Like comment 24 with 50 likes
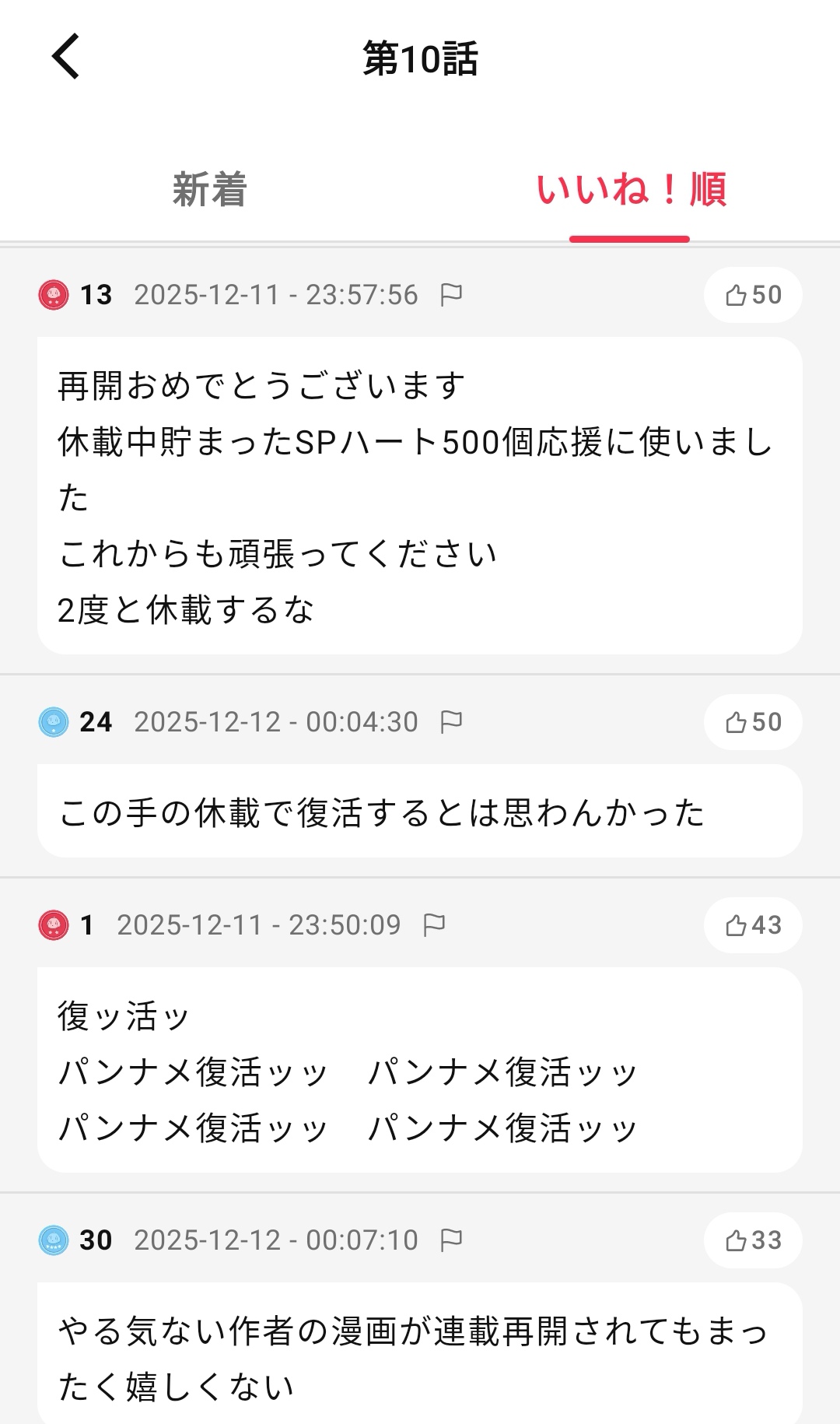The width and height of the screenshot is (840, 1424). coord(753,722)
